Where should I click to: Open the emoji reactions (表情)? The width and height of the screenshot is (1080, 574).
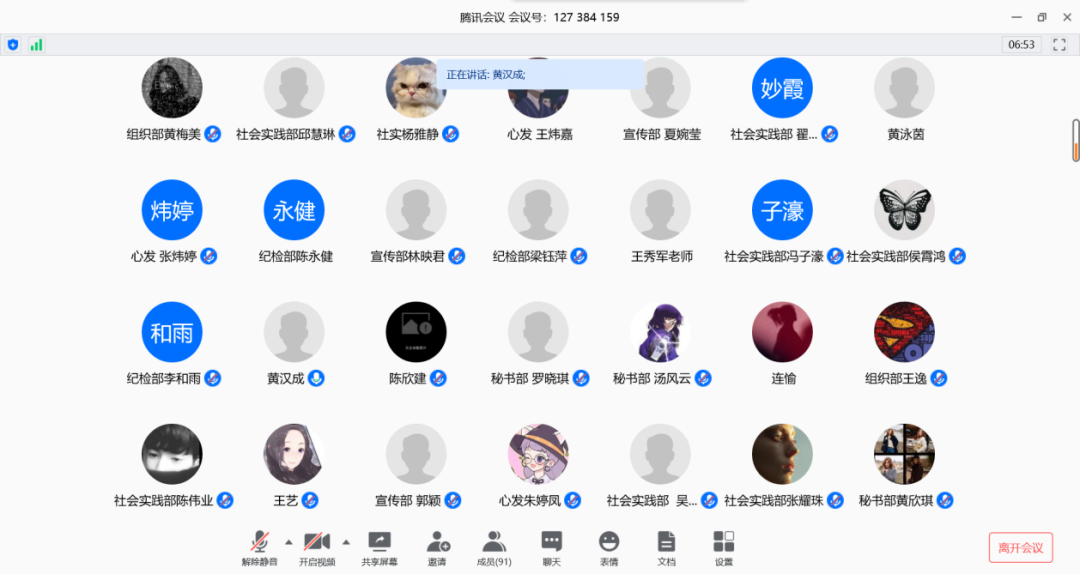click(x=608, y=547)
